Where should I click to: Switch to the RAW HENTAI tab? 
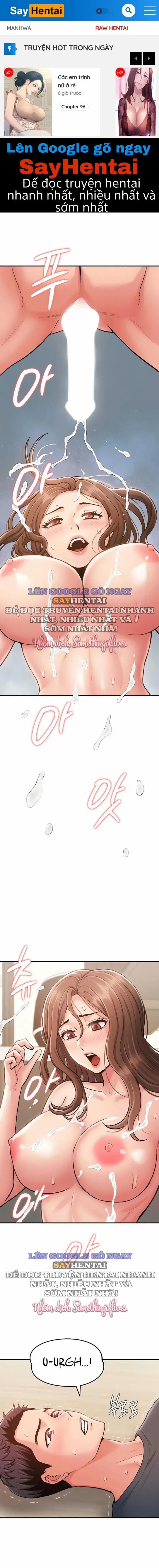coord(111,28)
